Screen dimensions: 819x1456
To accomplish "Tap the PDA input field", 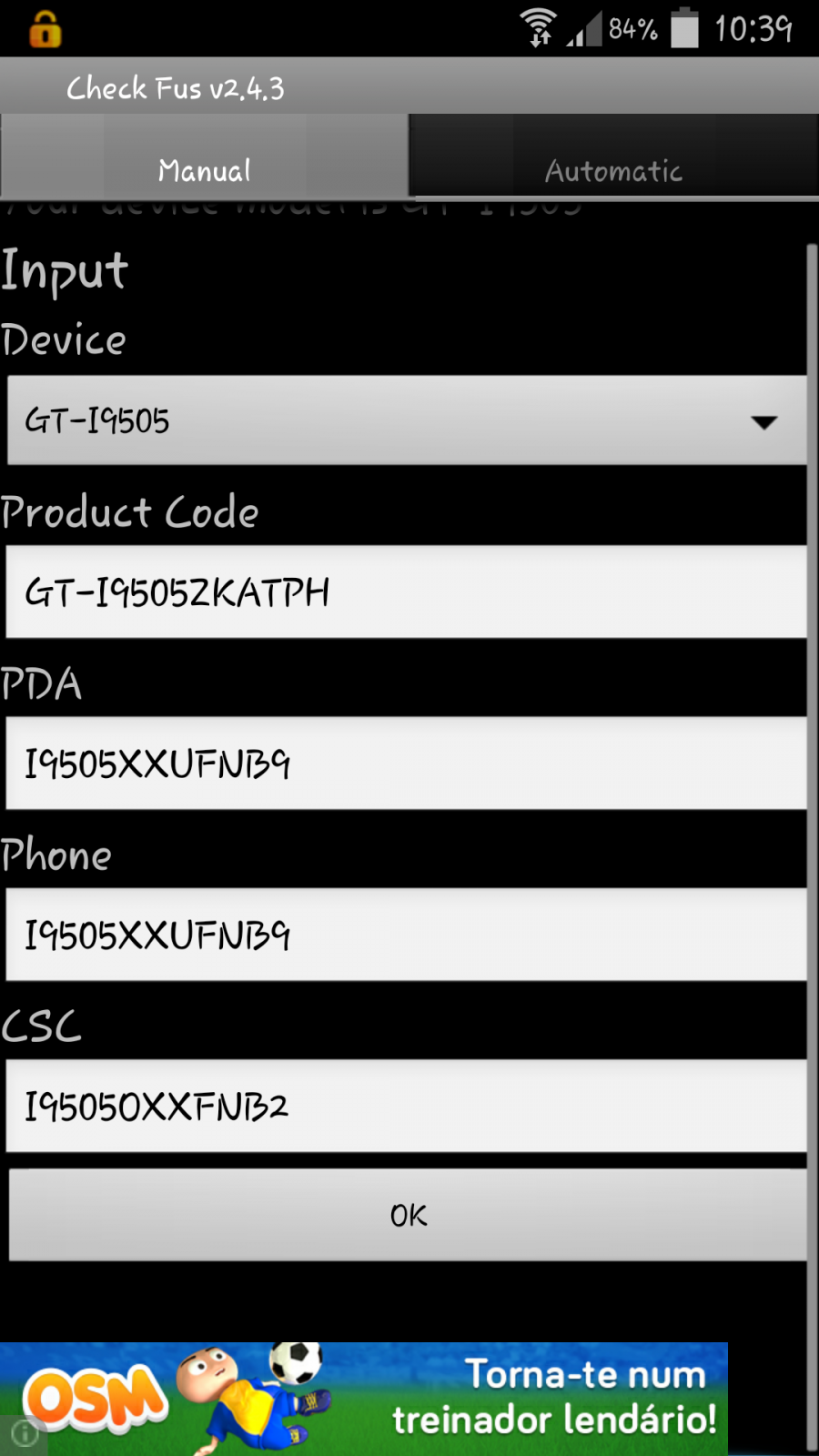I will 407,763.
